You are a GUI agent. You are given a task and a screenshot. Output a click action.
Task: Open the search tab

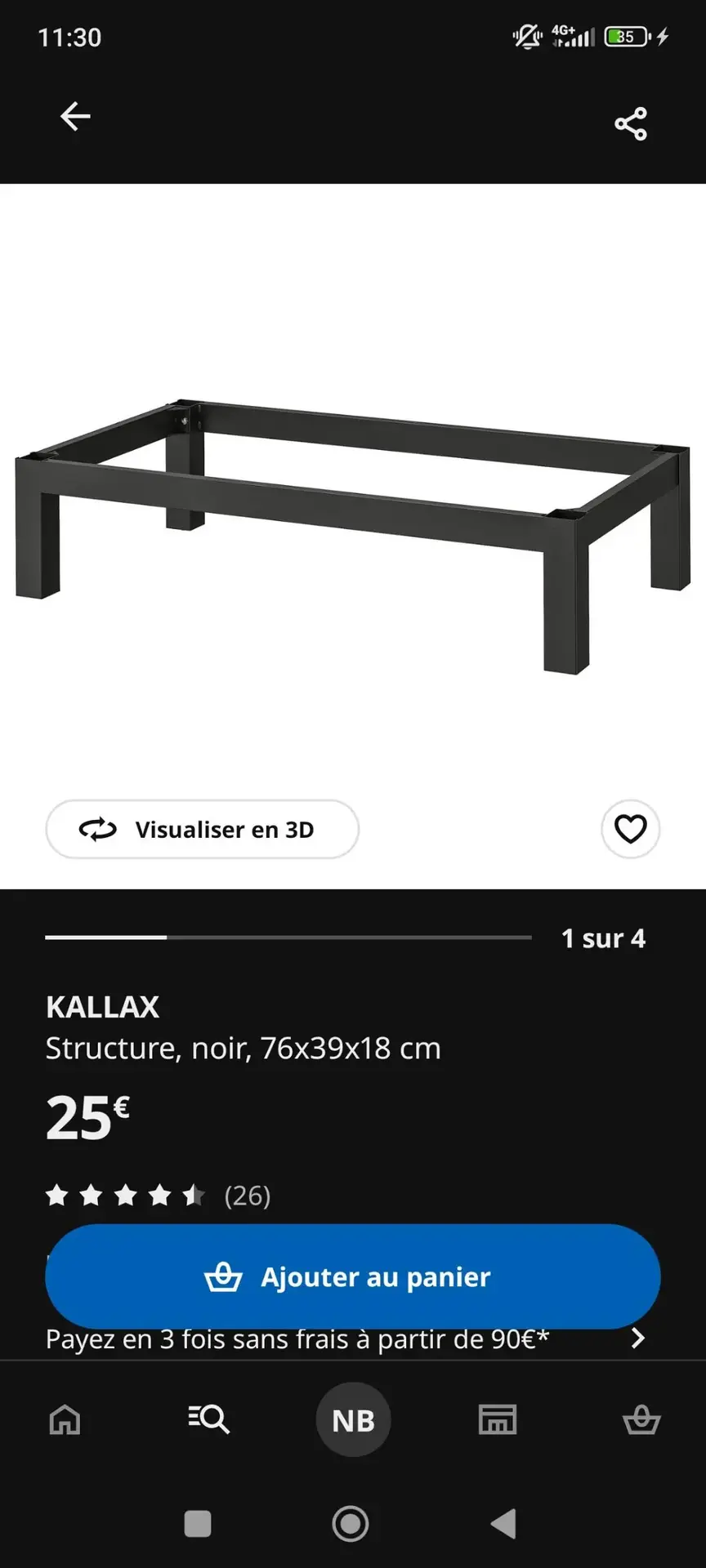[x=209, y=1420]
